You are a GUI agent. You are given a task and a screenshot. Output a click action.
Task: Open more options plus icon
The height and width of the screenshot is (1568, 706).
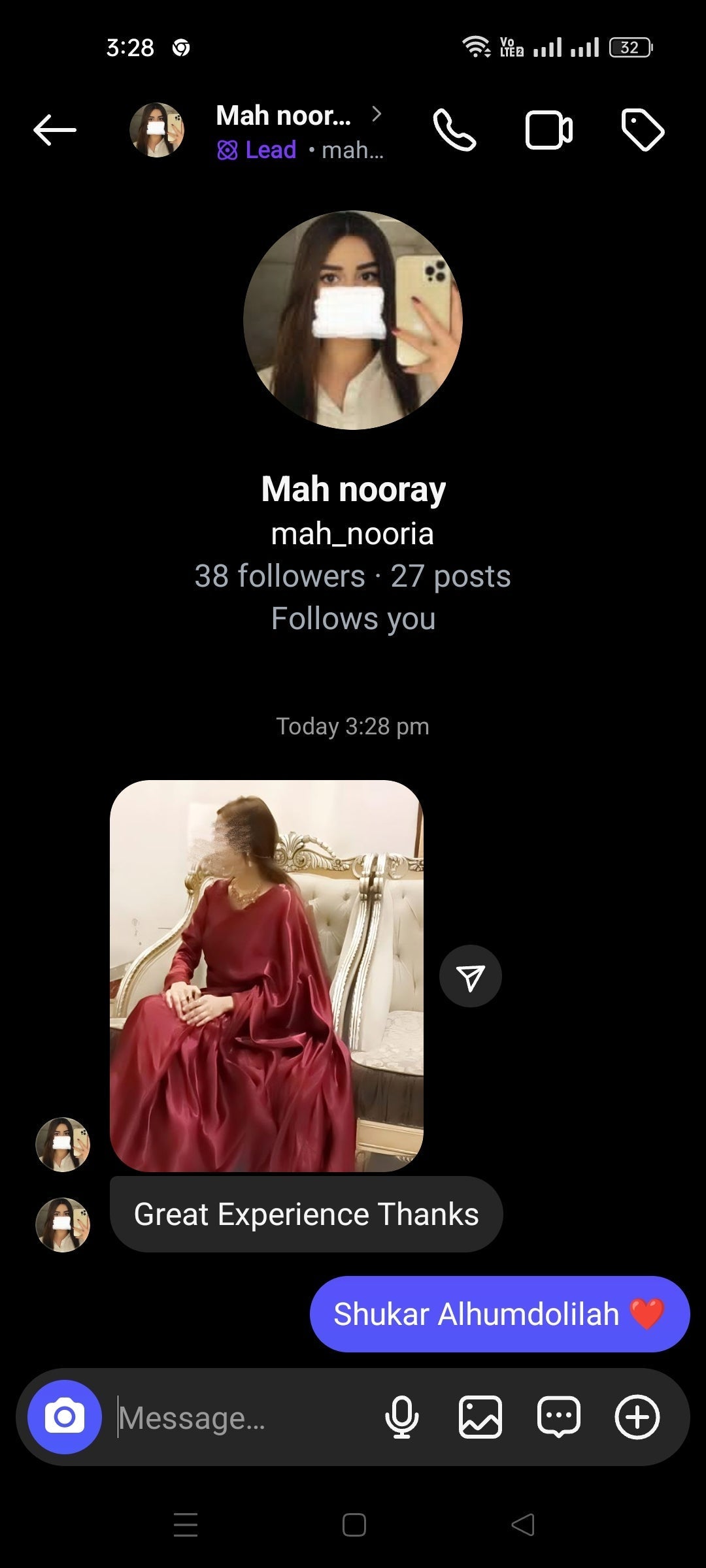click(x=637, y=1417)
